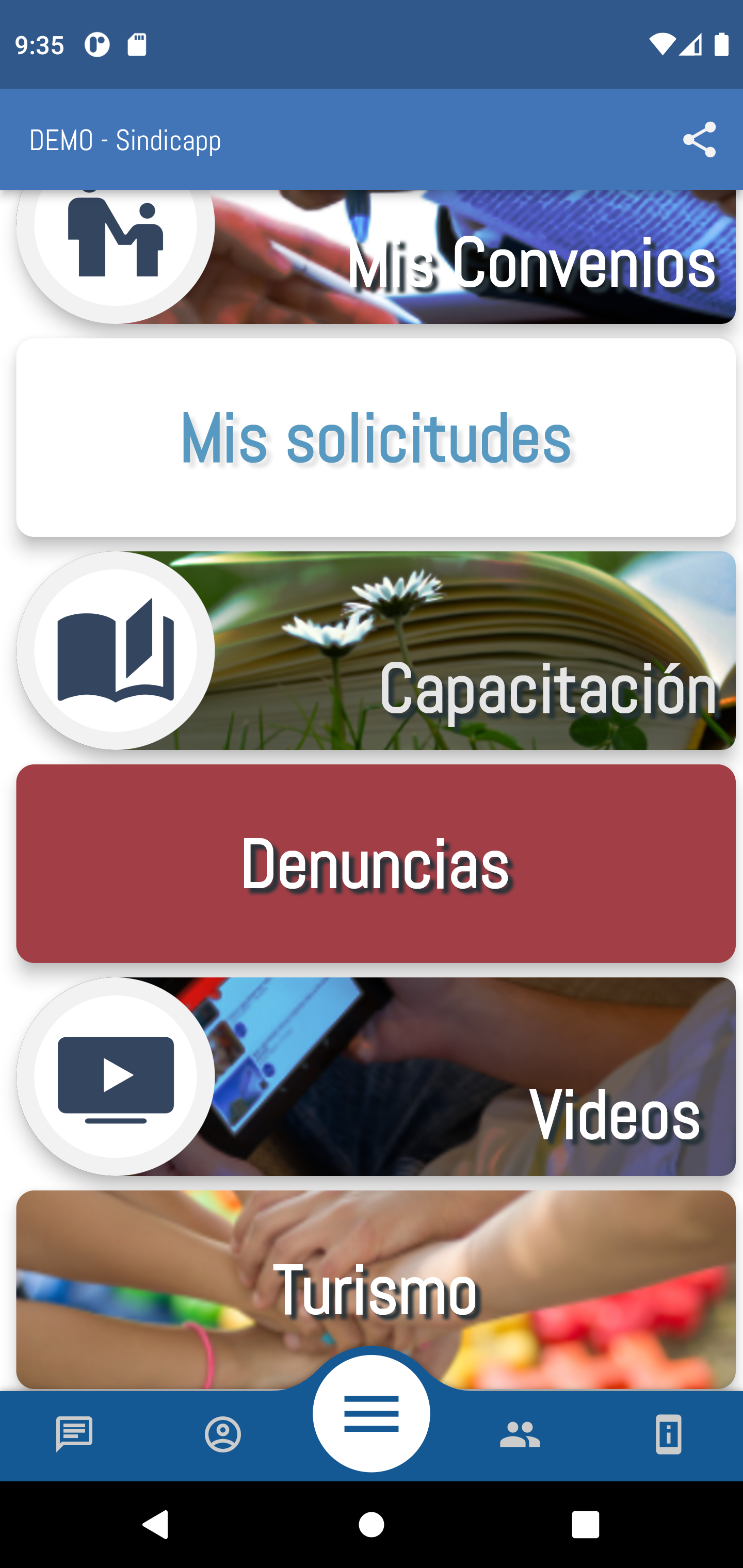Open the info tab
The width and height of the screenshot is (743, 1568).
pyautogui.click(x=668, y=1434)
